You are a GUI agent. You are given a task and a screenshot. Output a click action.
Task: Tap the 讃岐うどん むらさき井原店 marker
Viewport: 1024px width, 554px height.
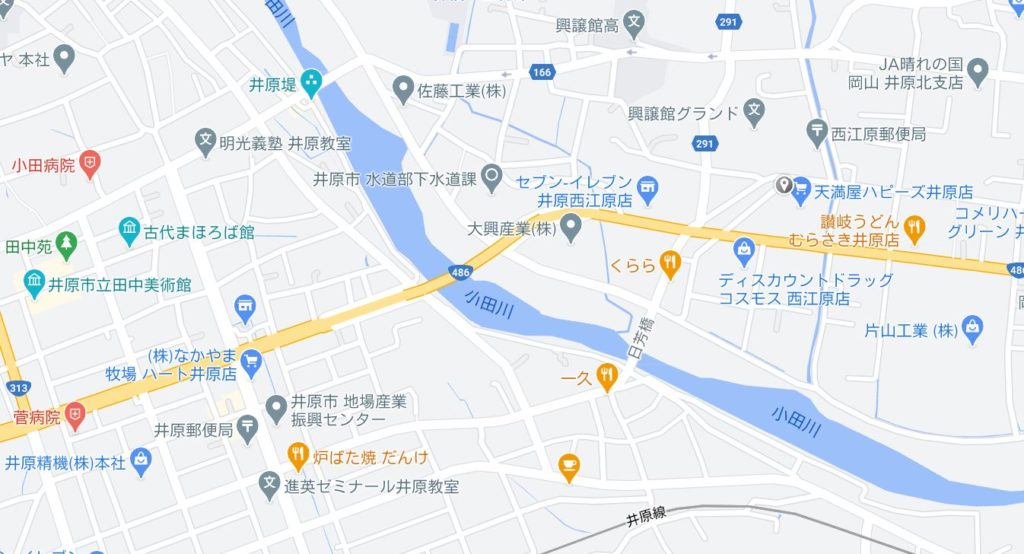[913, 231]
